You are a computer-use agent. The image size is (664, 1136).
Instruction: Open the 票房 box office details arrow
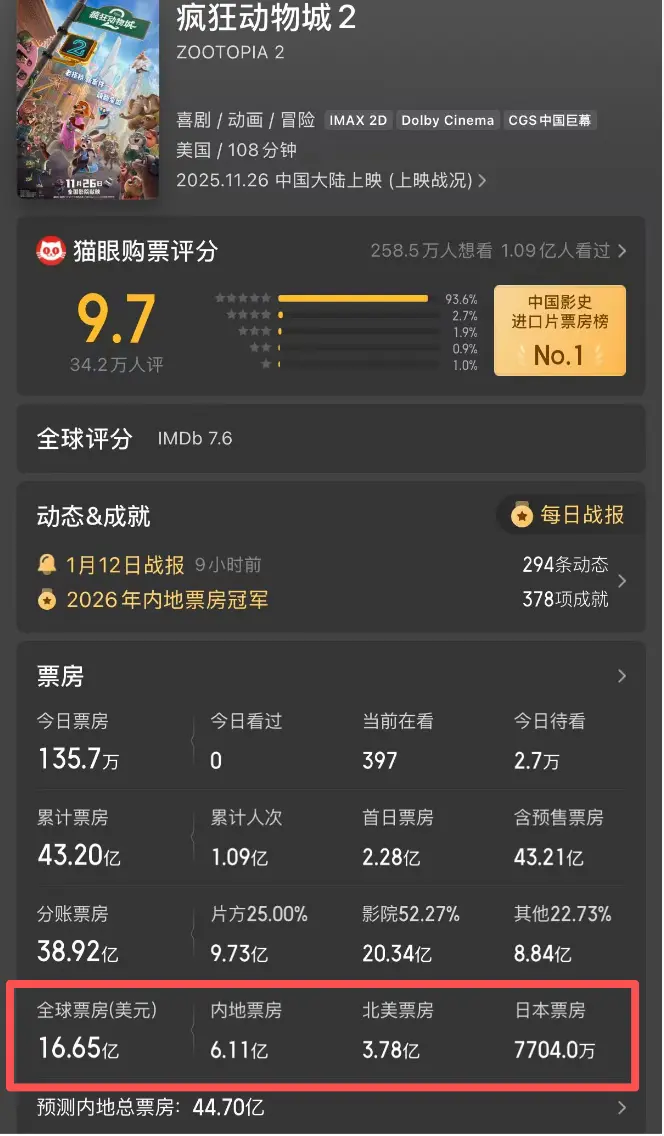point(622,677)
